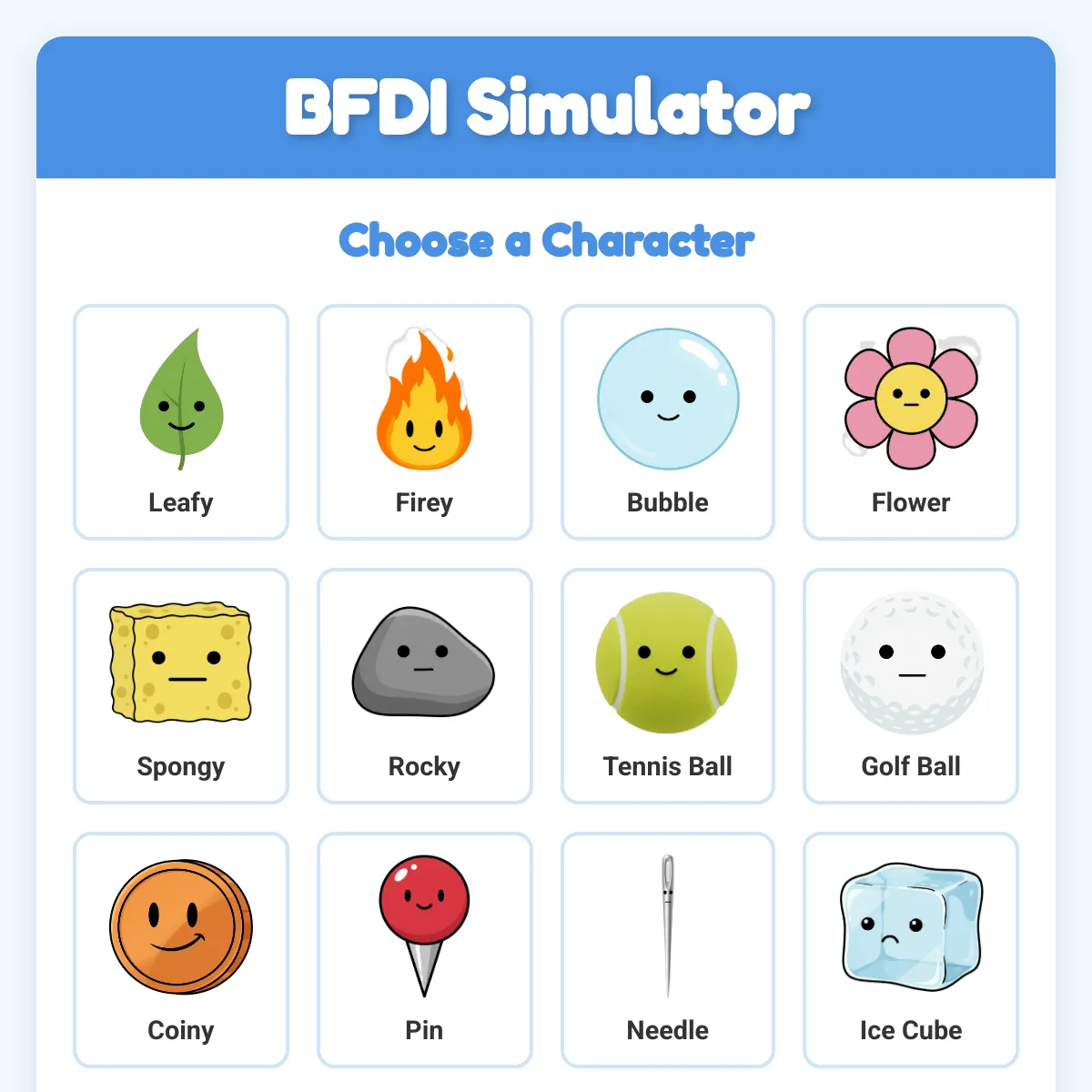Pick Ice Cube as character
The image size is (1092, 1092).
coord(911,950)
